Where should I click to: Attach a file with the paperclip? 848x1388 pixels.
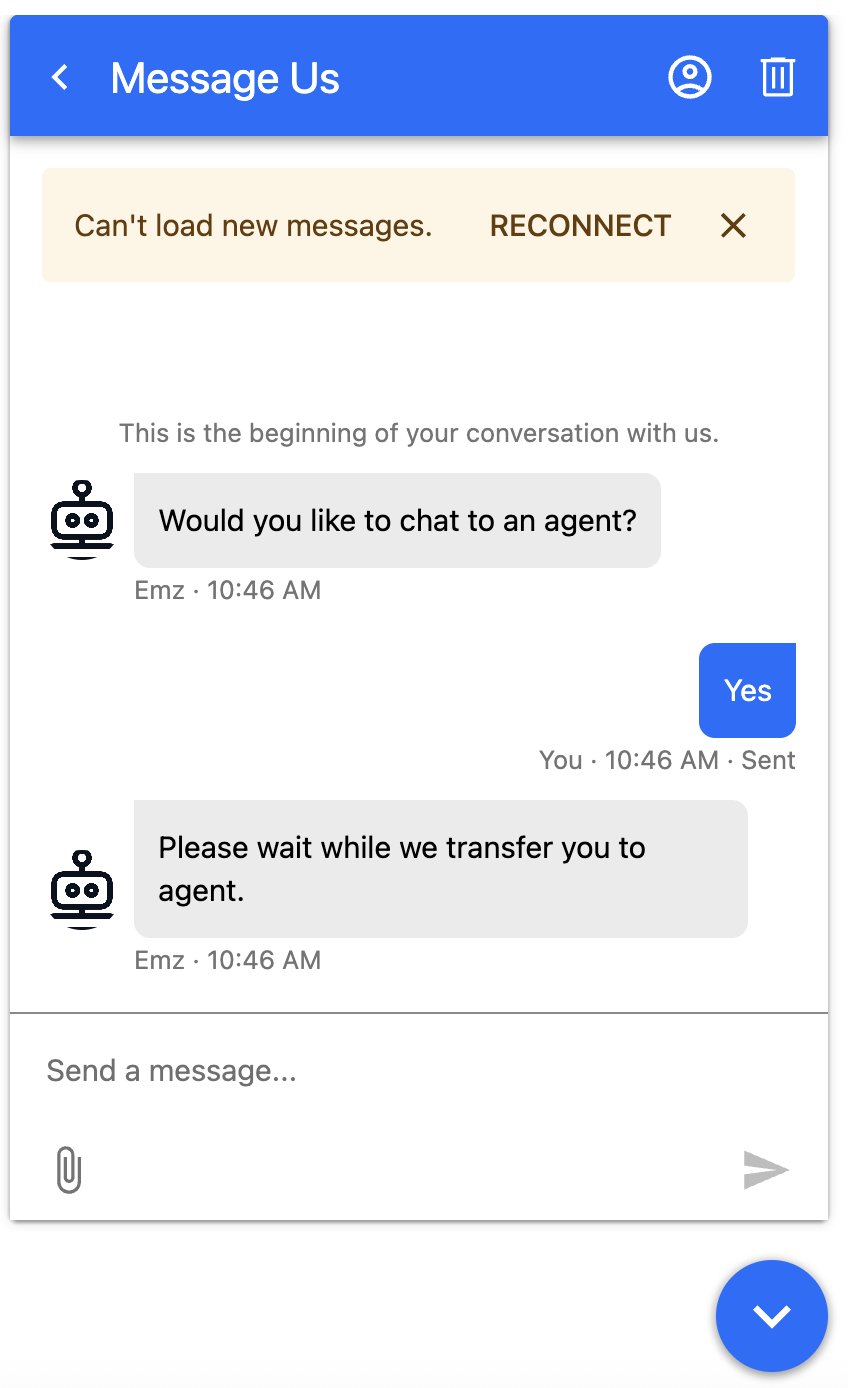coord(68,1169)
